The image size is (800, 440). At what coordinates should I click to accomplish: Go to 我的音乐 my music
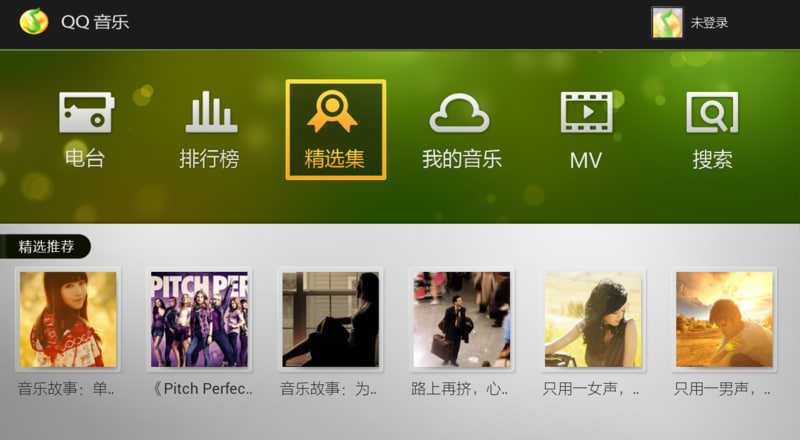tap(461, 130)
